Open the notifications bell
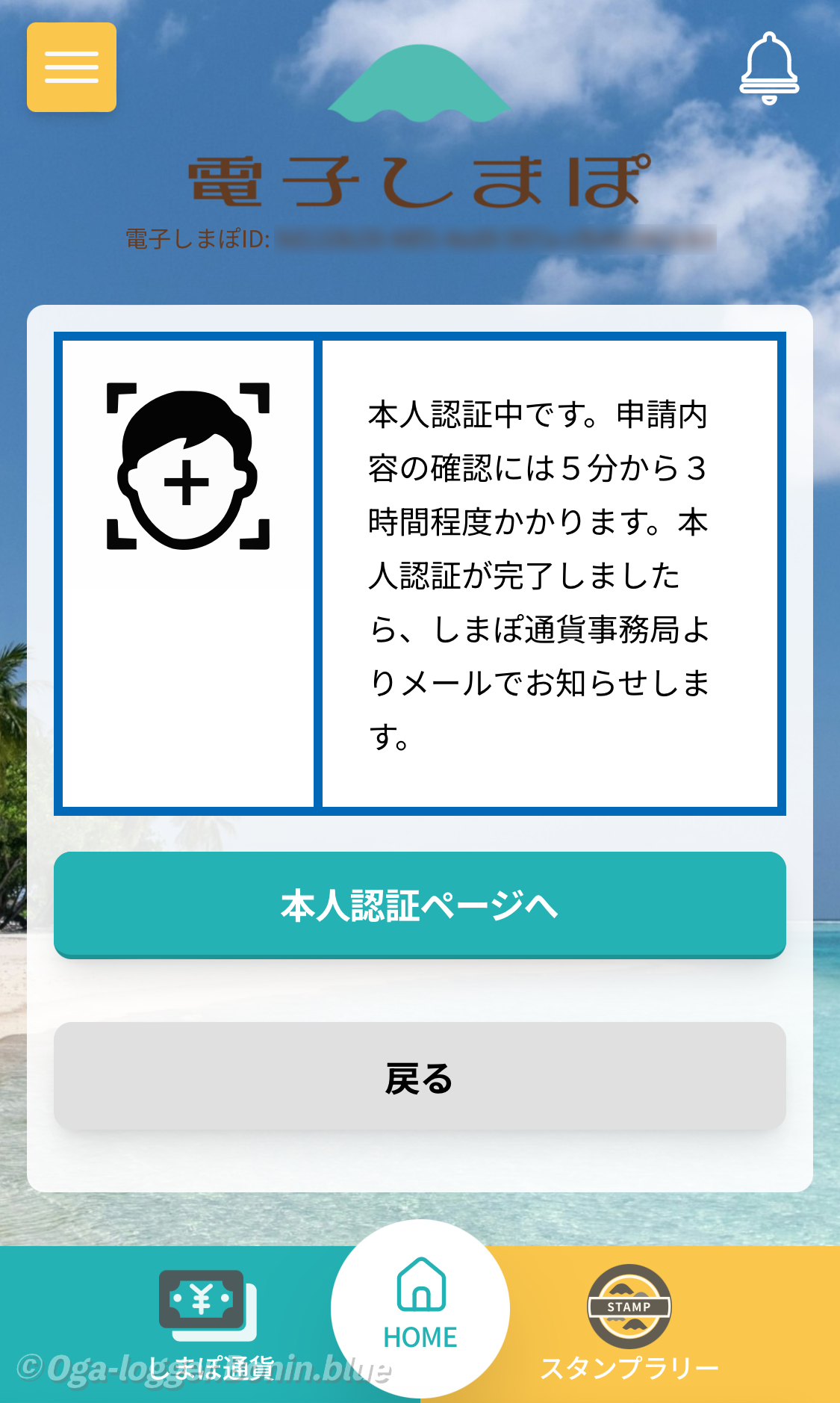Screen dimensions: 840x1403 [769, 69]
